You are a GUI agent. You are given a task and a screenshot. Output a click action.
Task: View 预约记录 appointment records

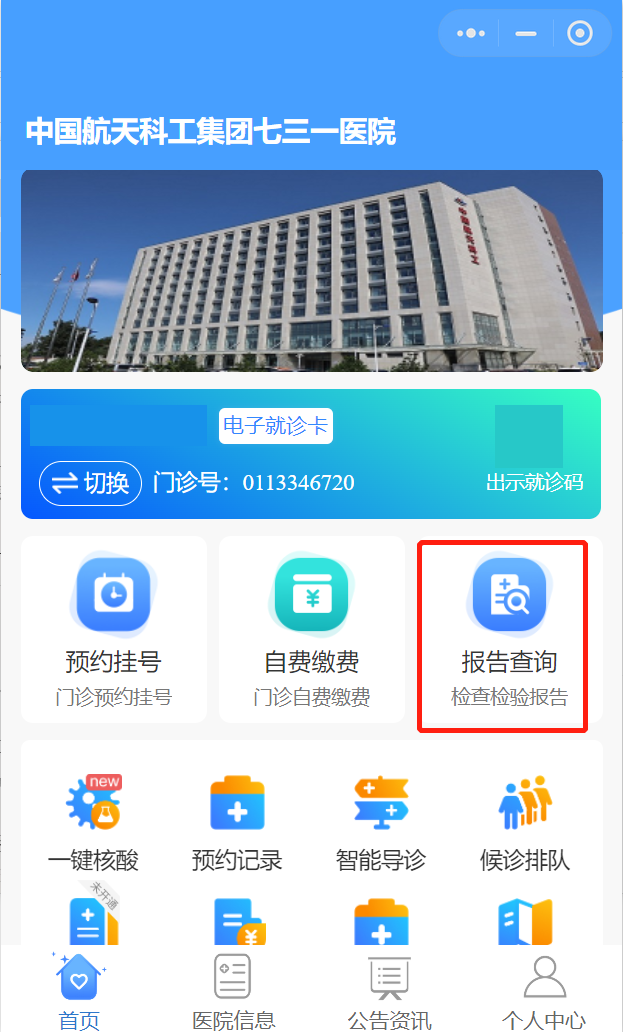point(237,822)
